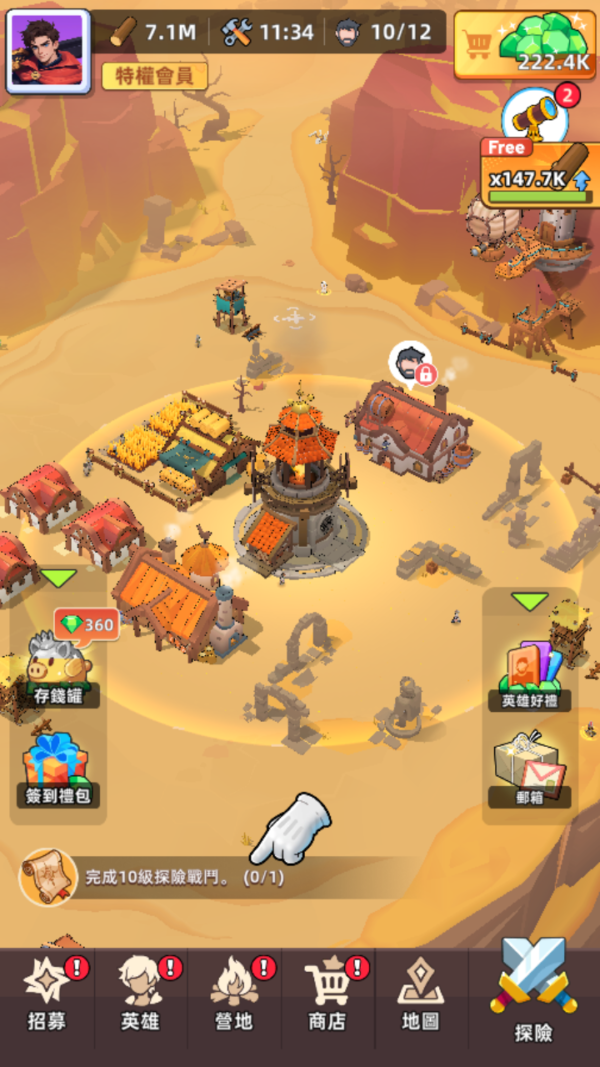The width and height of the screenshot is (600, 1067).
Task: Open the telescope scouting icon
Action: pos(535,114)
